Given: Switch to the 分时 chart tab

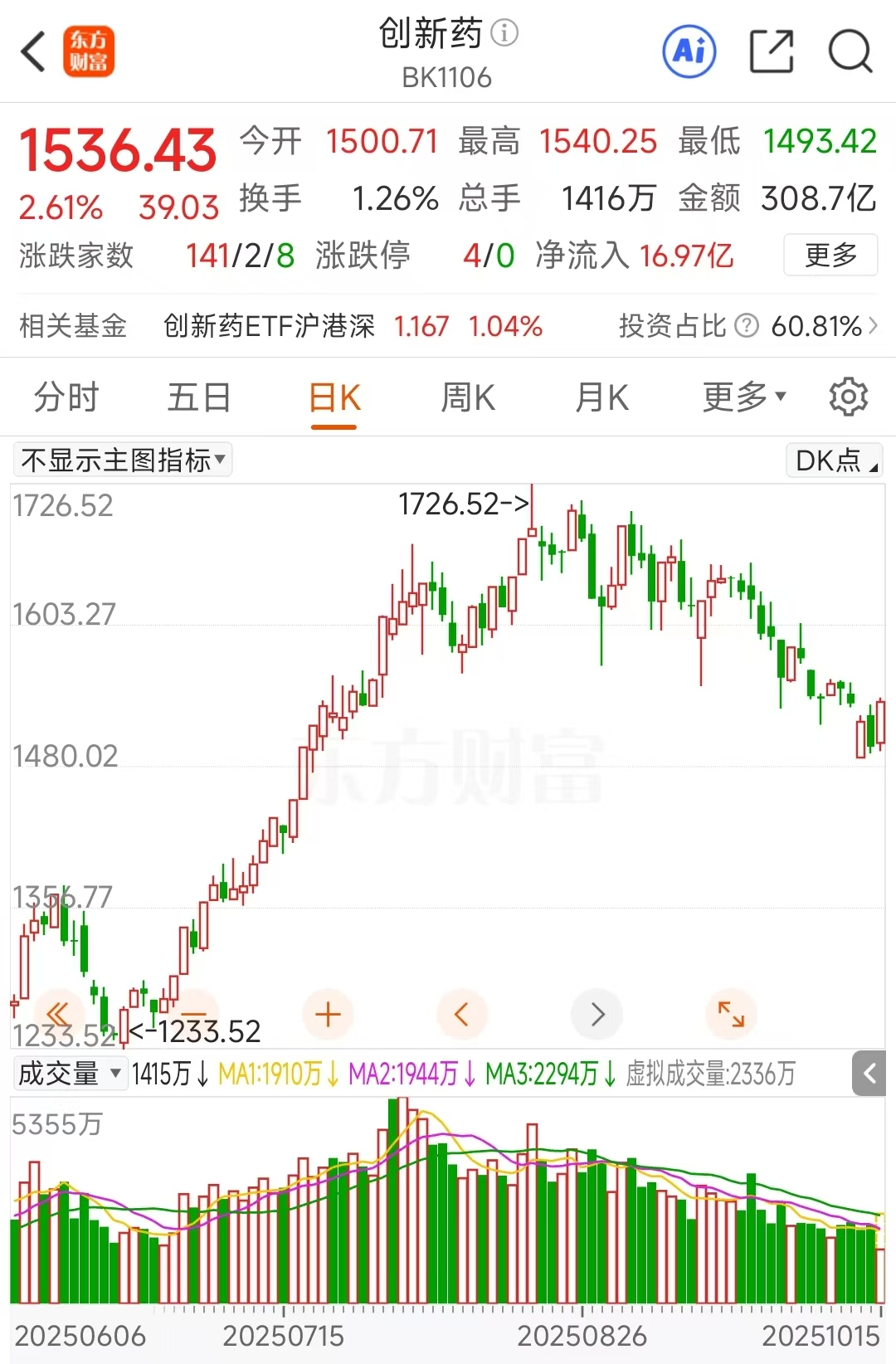Looking at the screenshot, I should click(66, 397).
